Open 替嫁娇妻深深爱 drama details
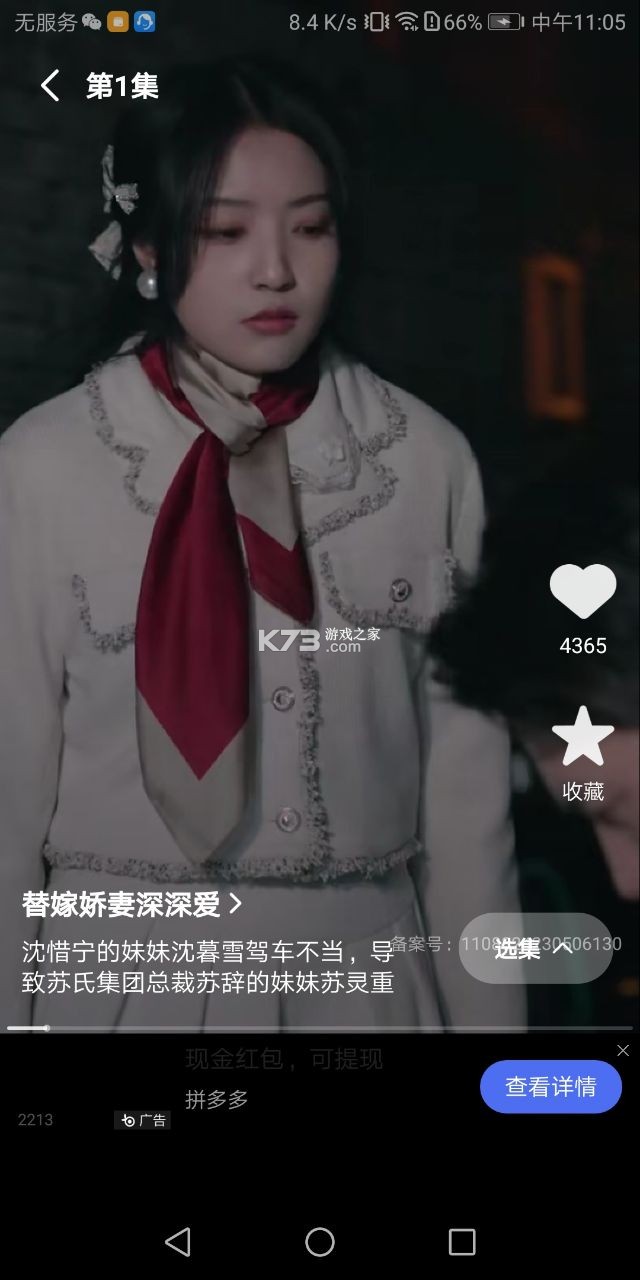This screenshot has height=1280, width=640. point(132,904)
